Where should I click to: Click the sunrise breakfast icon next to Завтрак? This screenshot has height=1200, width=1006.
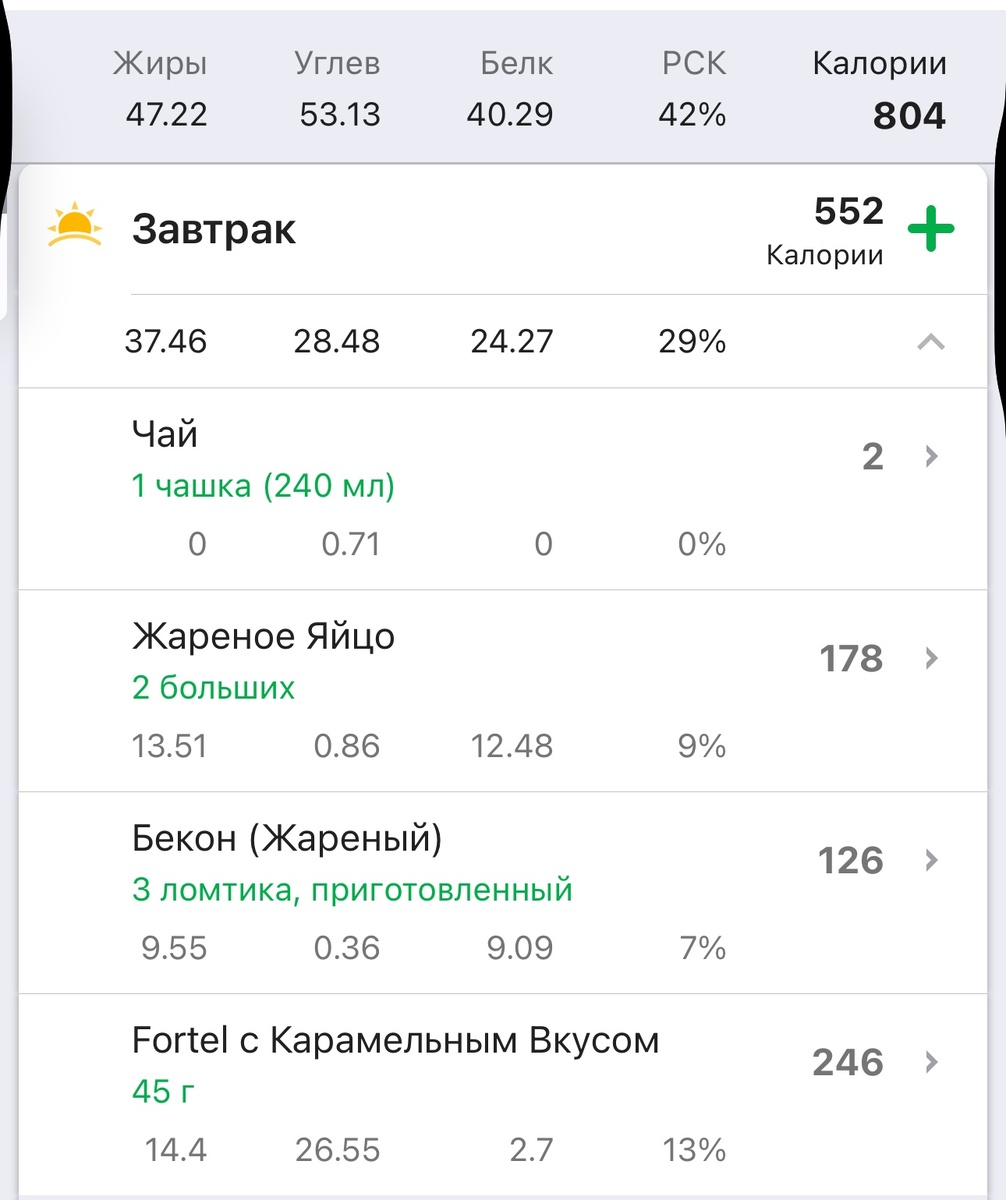pyautogui.click(x=74, y=226)
